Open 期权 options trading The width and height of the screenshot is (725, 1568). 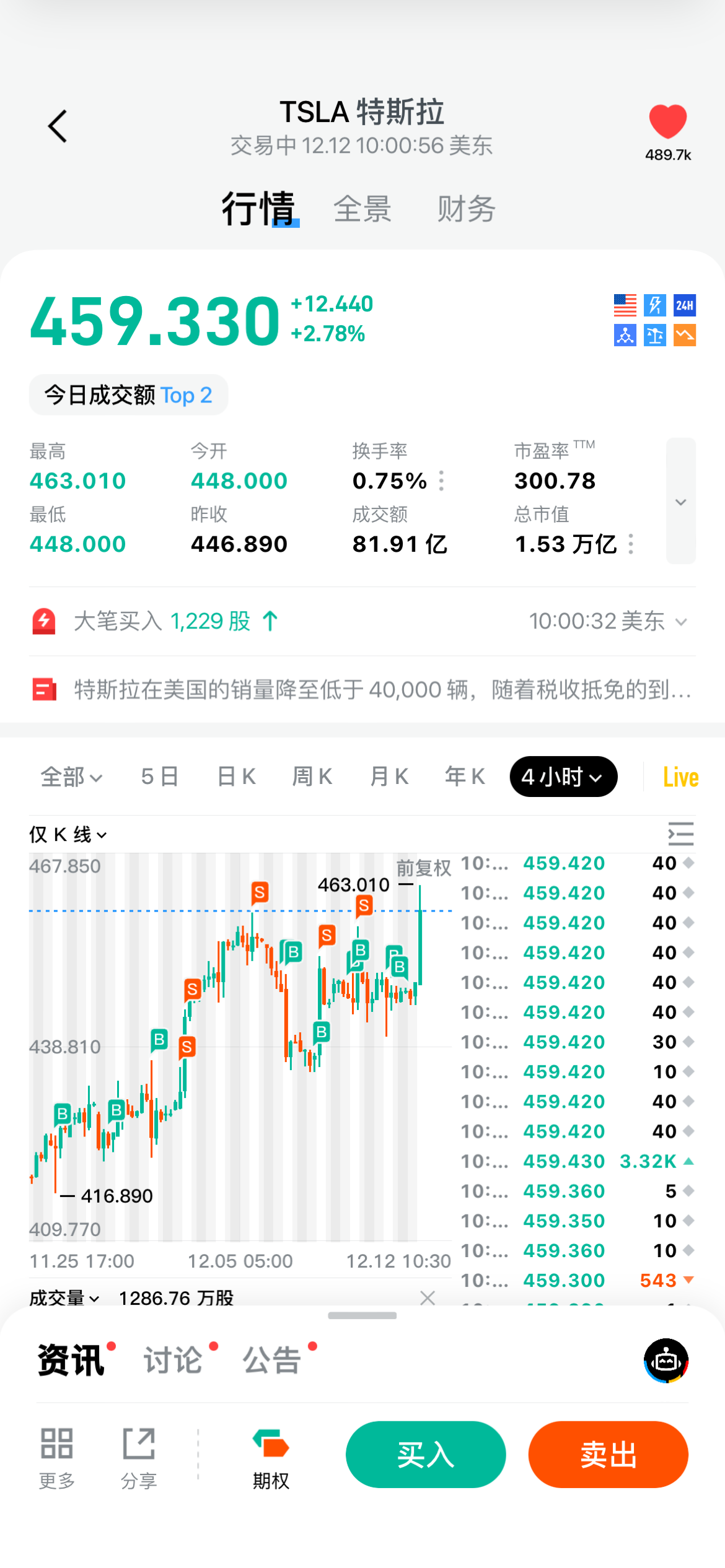point(271,1458)
